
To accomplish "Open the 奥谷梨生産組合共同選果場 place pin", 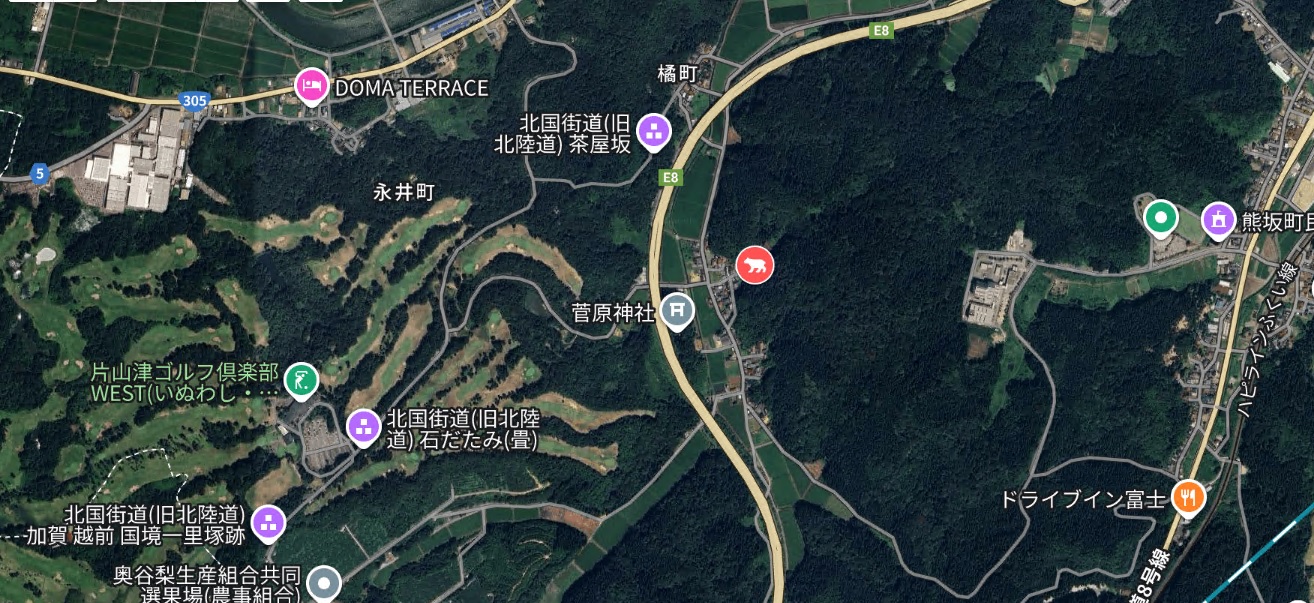I will coord(323,582).
